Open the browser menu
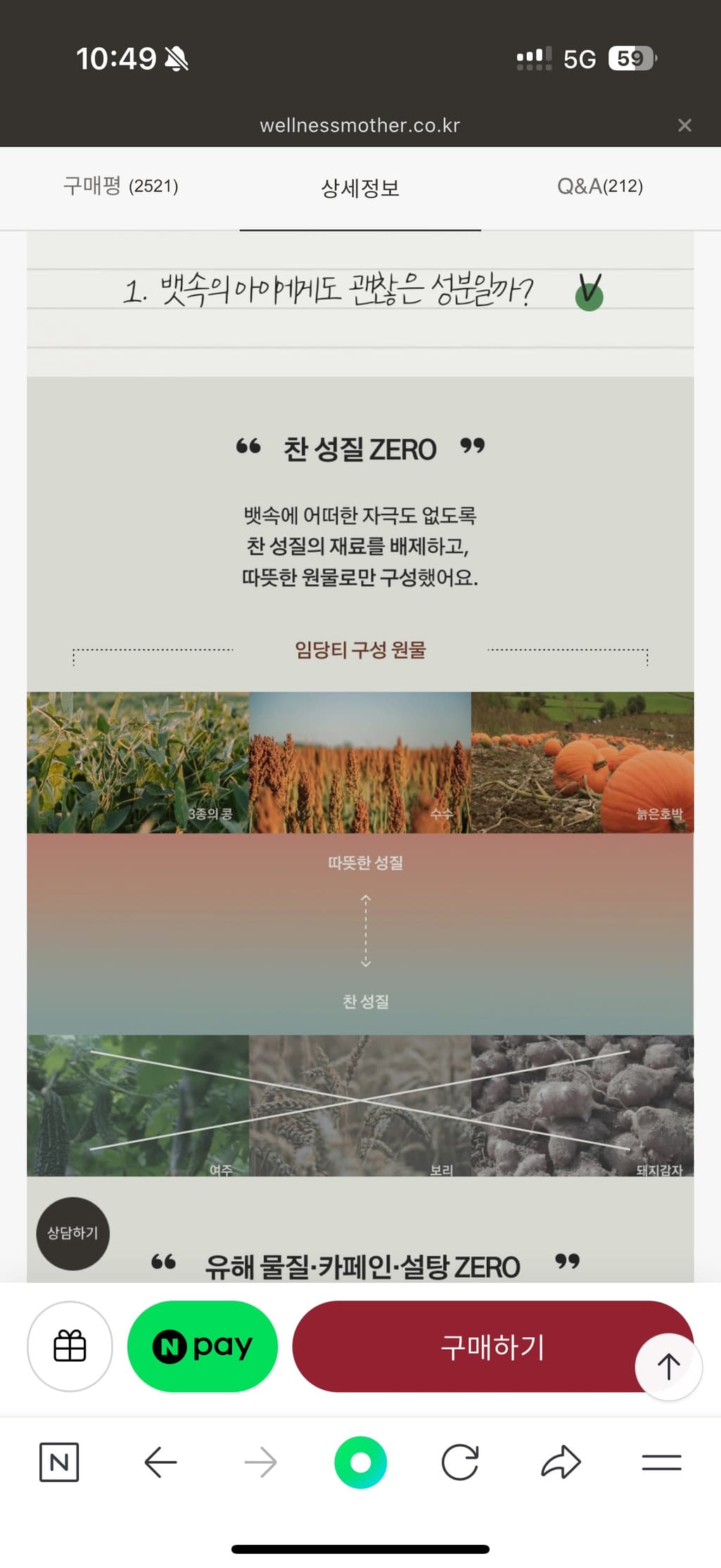Screen dimensions: 721x1568 661,1462
